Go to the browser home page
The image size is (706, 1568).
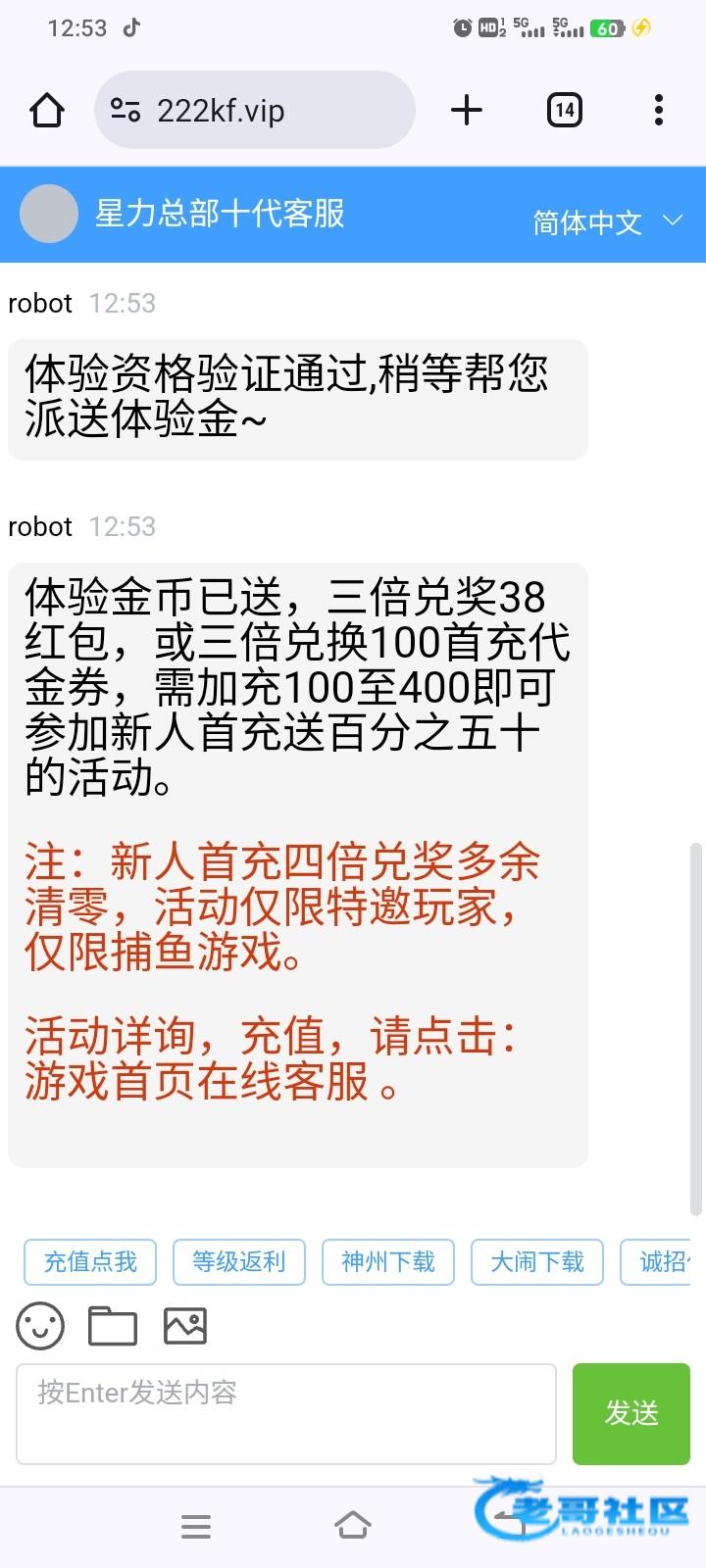(47, 110)
